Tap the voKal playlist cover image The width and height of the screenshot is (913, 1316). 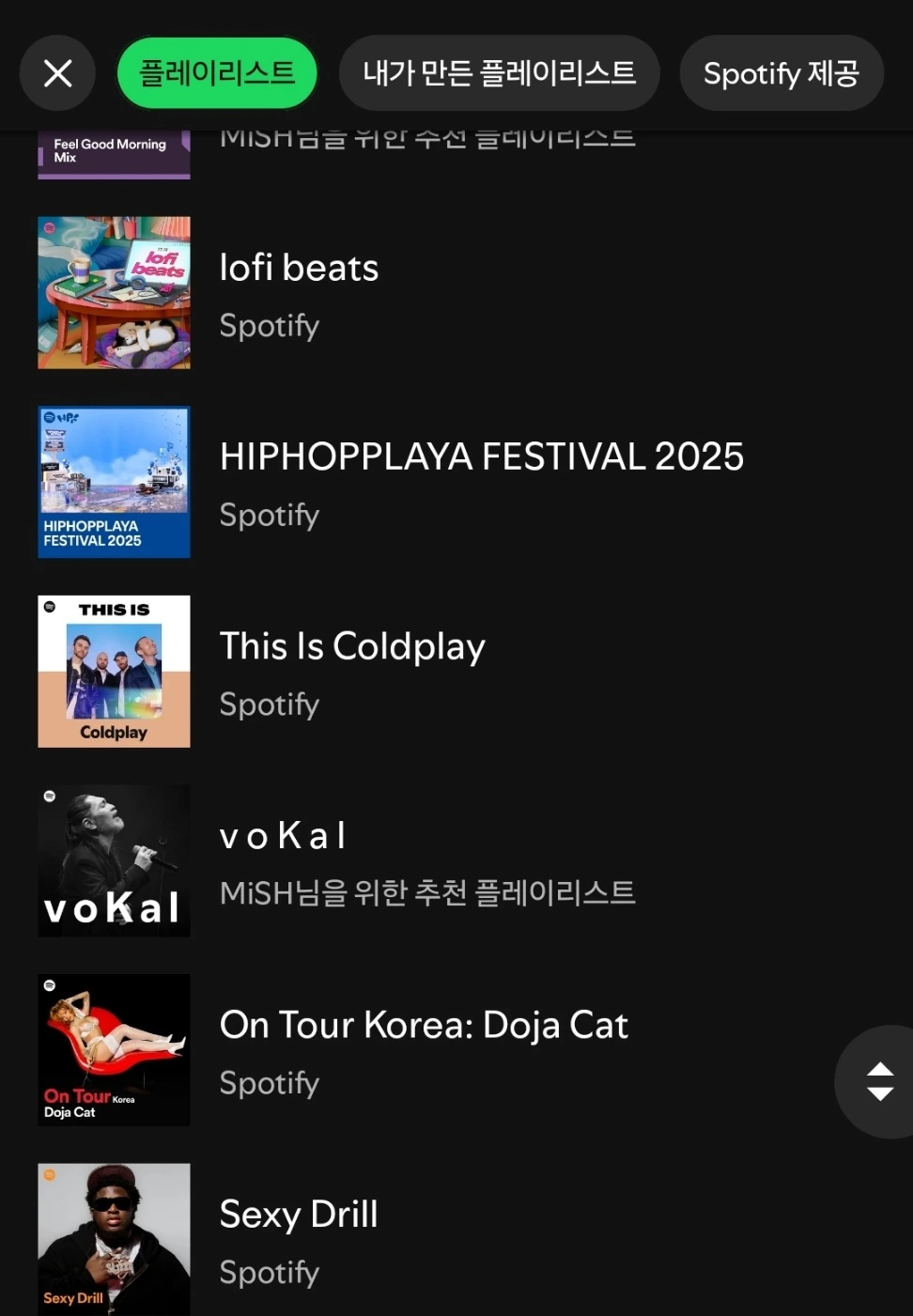click(114, 859)
